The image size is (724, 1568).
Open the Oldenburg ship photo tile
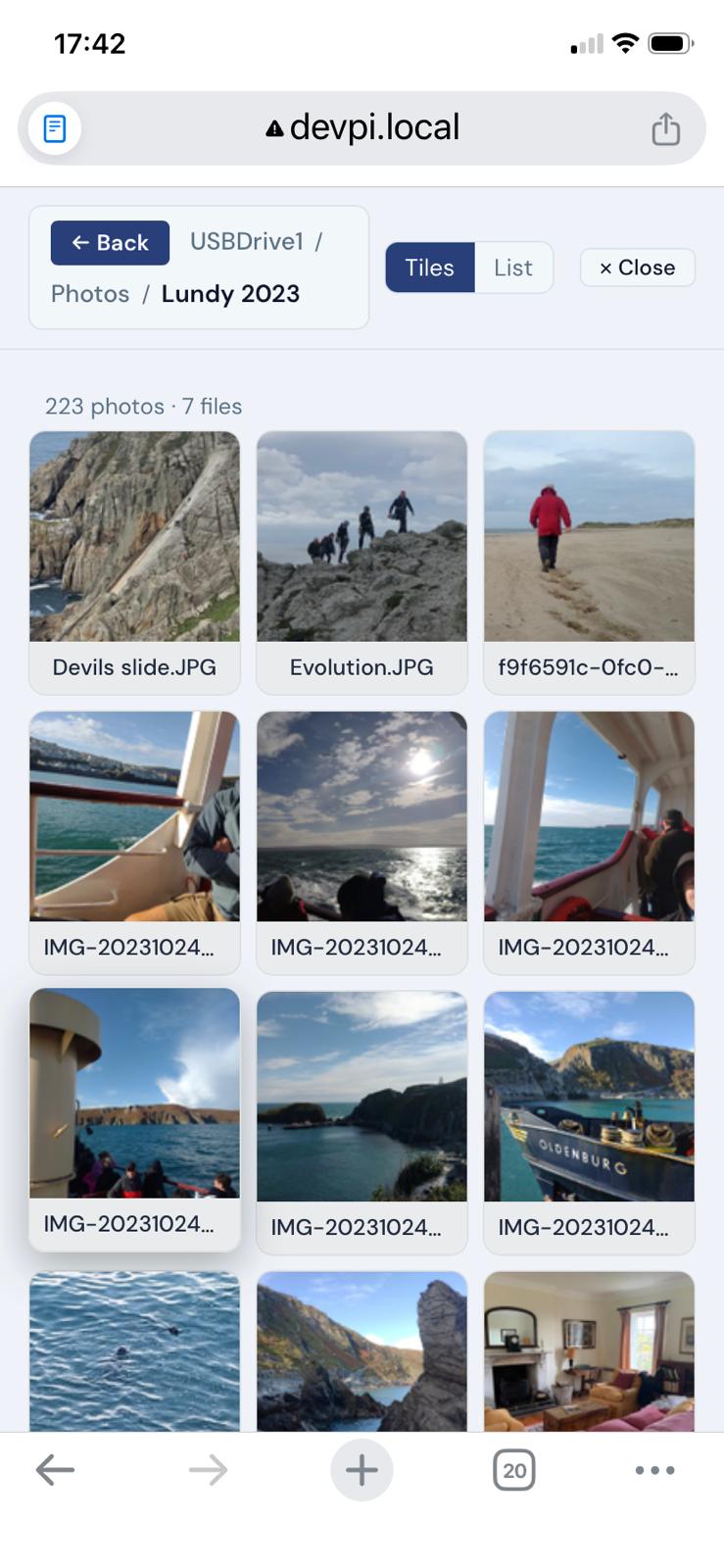pos(589,1121)
